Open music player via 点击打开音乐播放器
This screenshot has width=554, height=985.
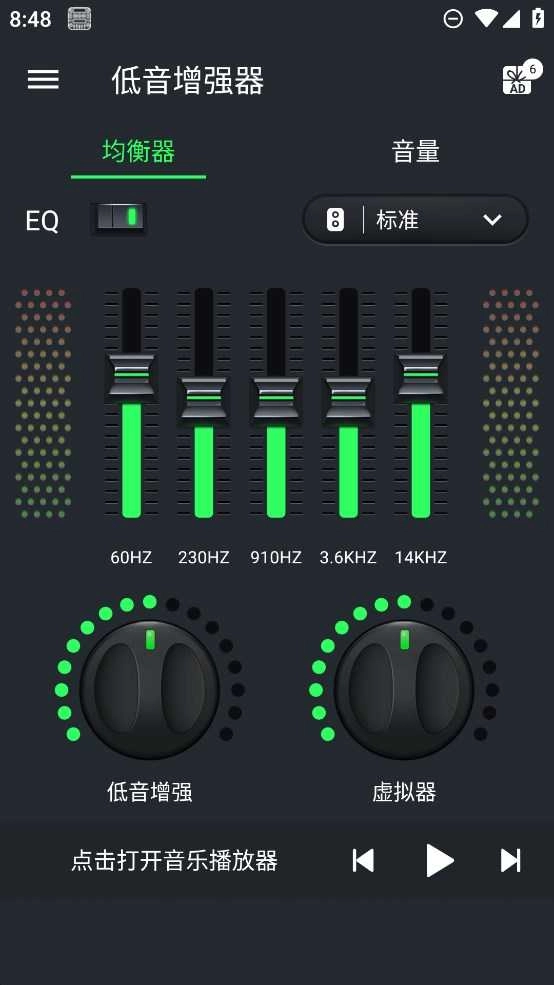174,861
